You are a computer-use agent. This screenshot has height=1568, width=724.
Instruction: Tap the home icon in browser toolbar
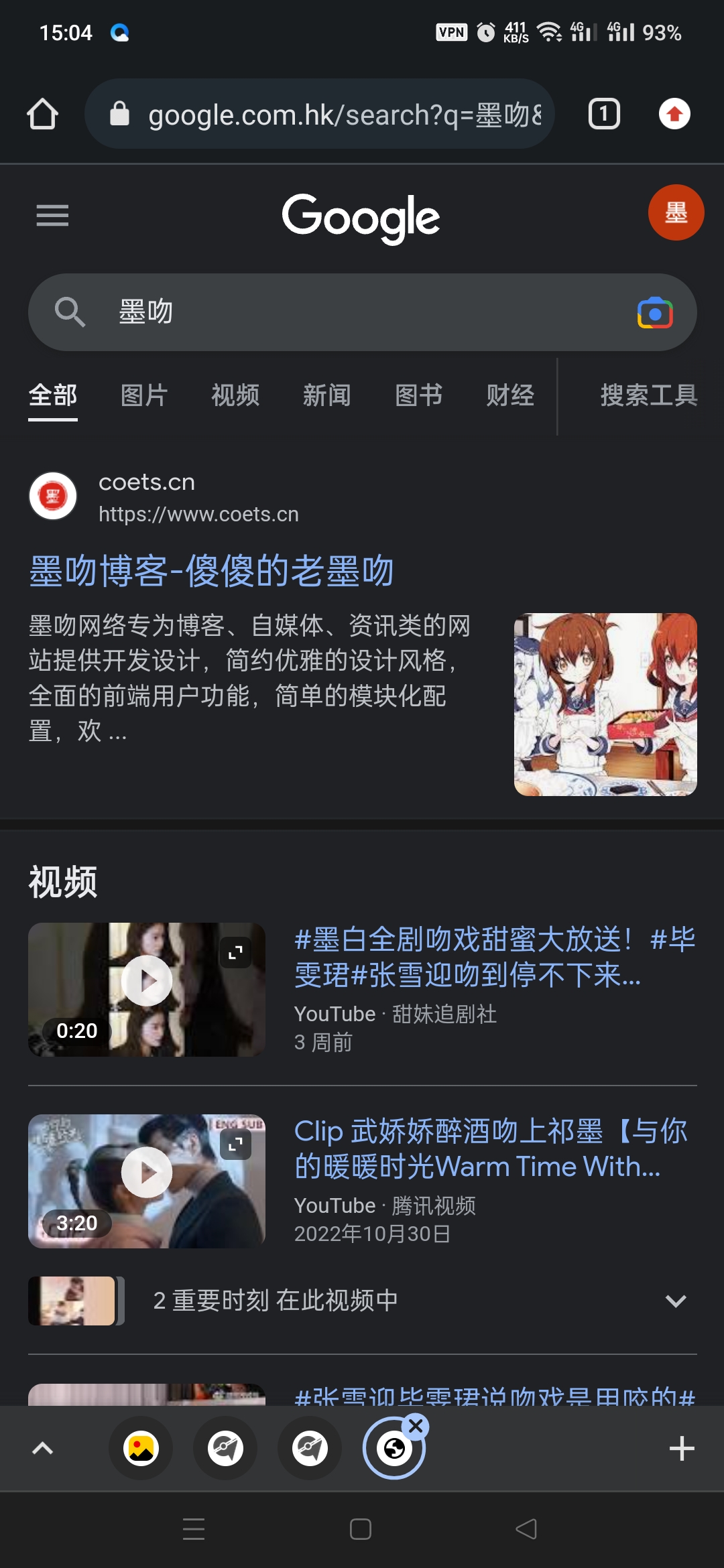43,114
